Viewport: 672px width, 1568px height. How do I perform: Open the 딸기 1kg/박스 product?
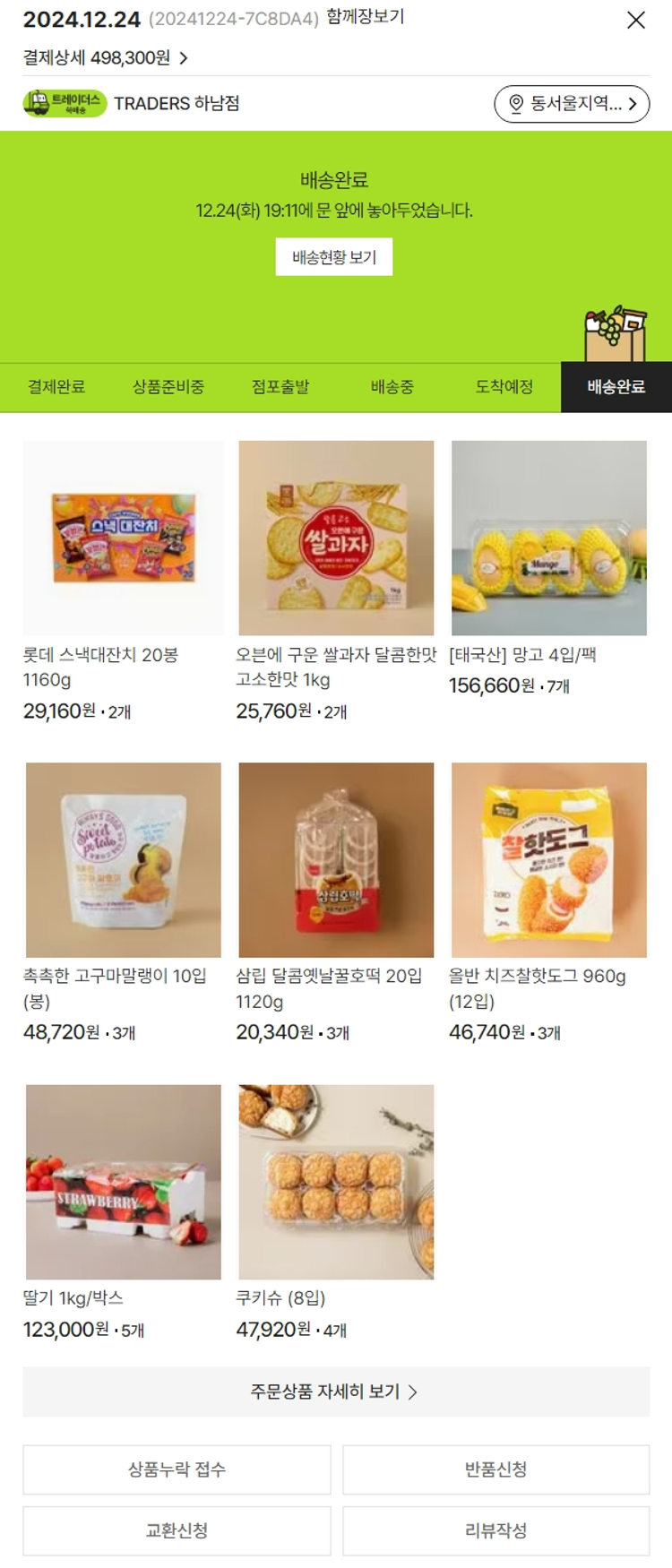tap(124, 1182)
